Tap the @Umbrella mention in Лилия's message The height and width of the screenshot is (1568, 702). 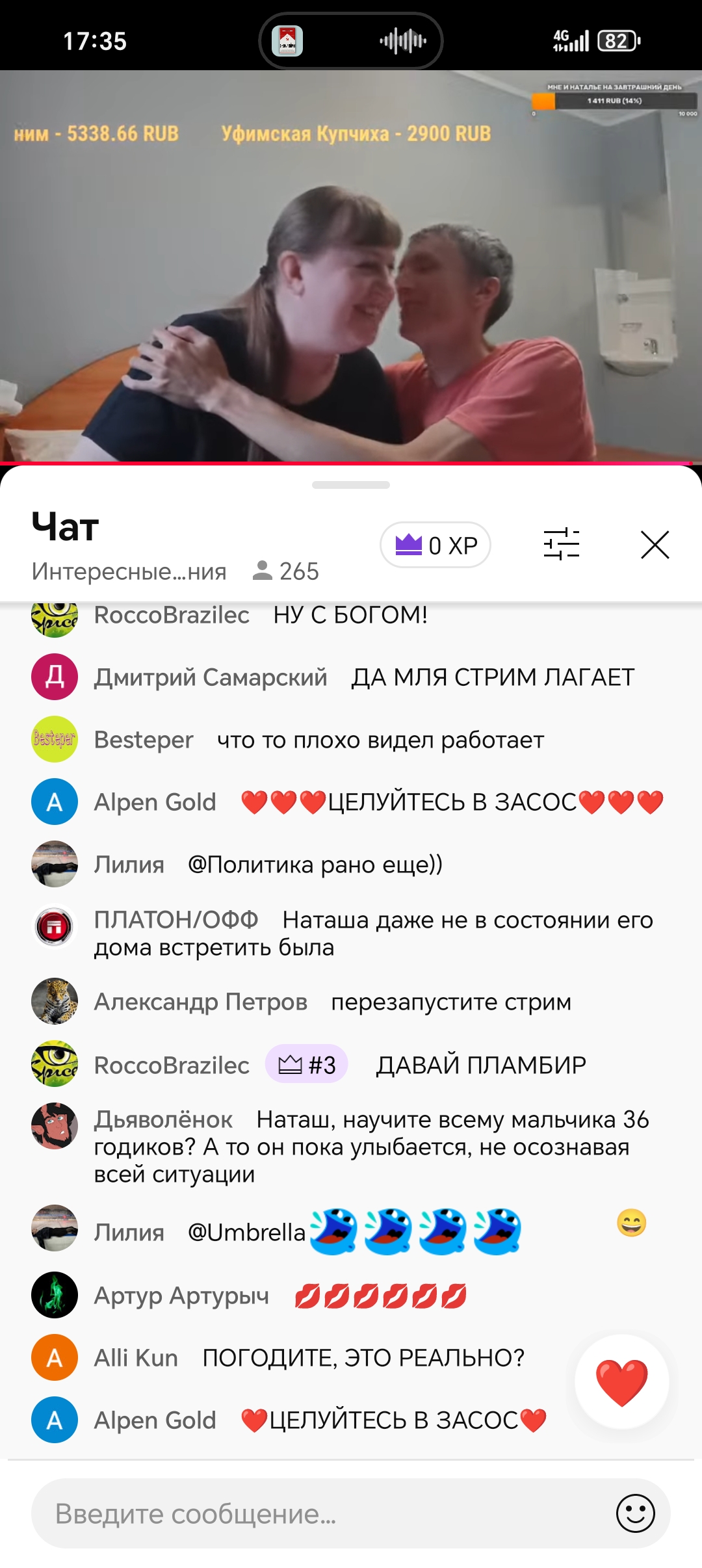tap(246, 1232)
